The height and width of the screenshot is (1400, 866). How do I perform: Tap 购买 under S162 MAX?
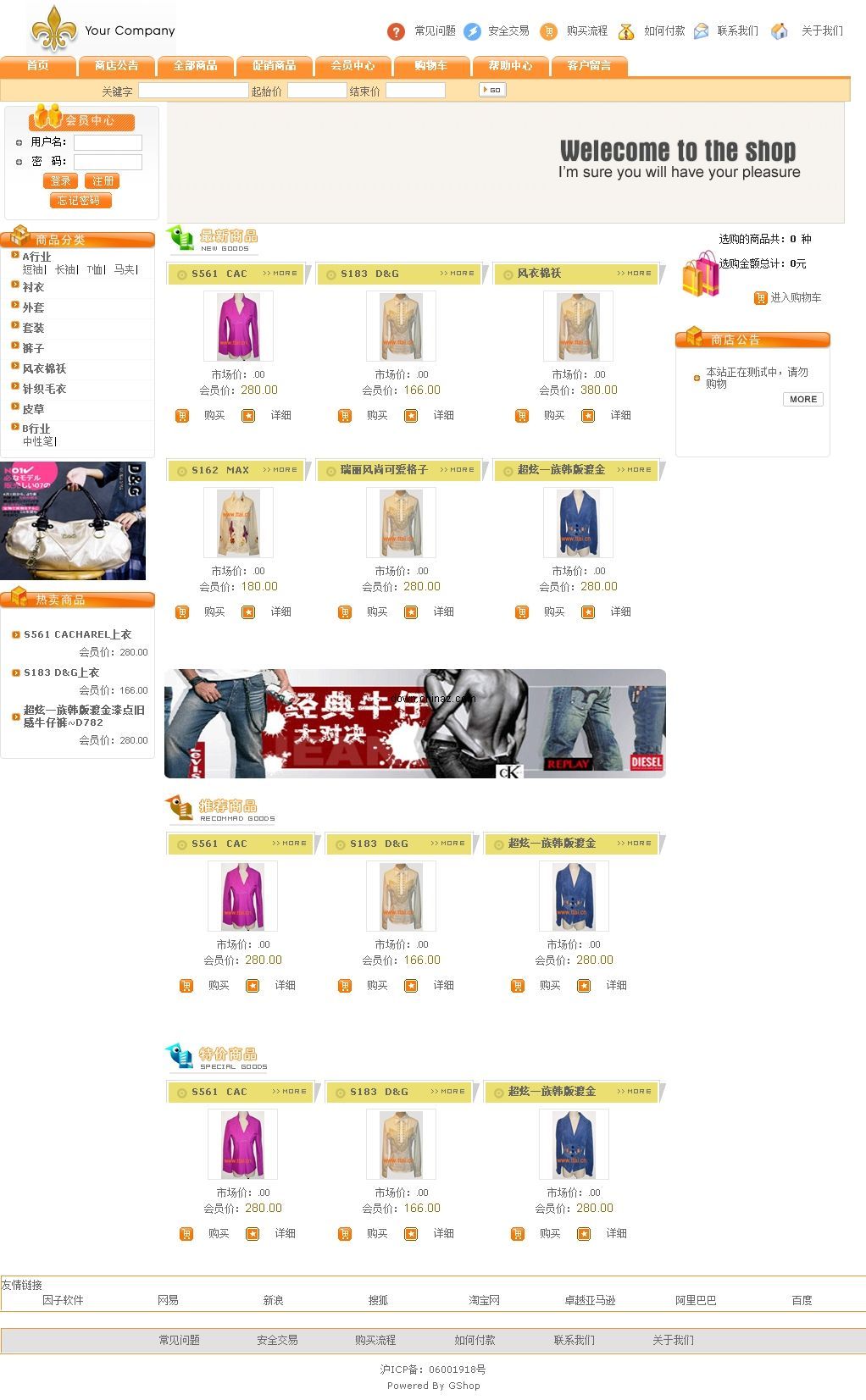(x=214, y=612)
